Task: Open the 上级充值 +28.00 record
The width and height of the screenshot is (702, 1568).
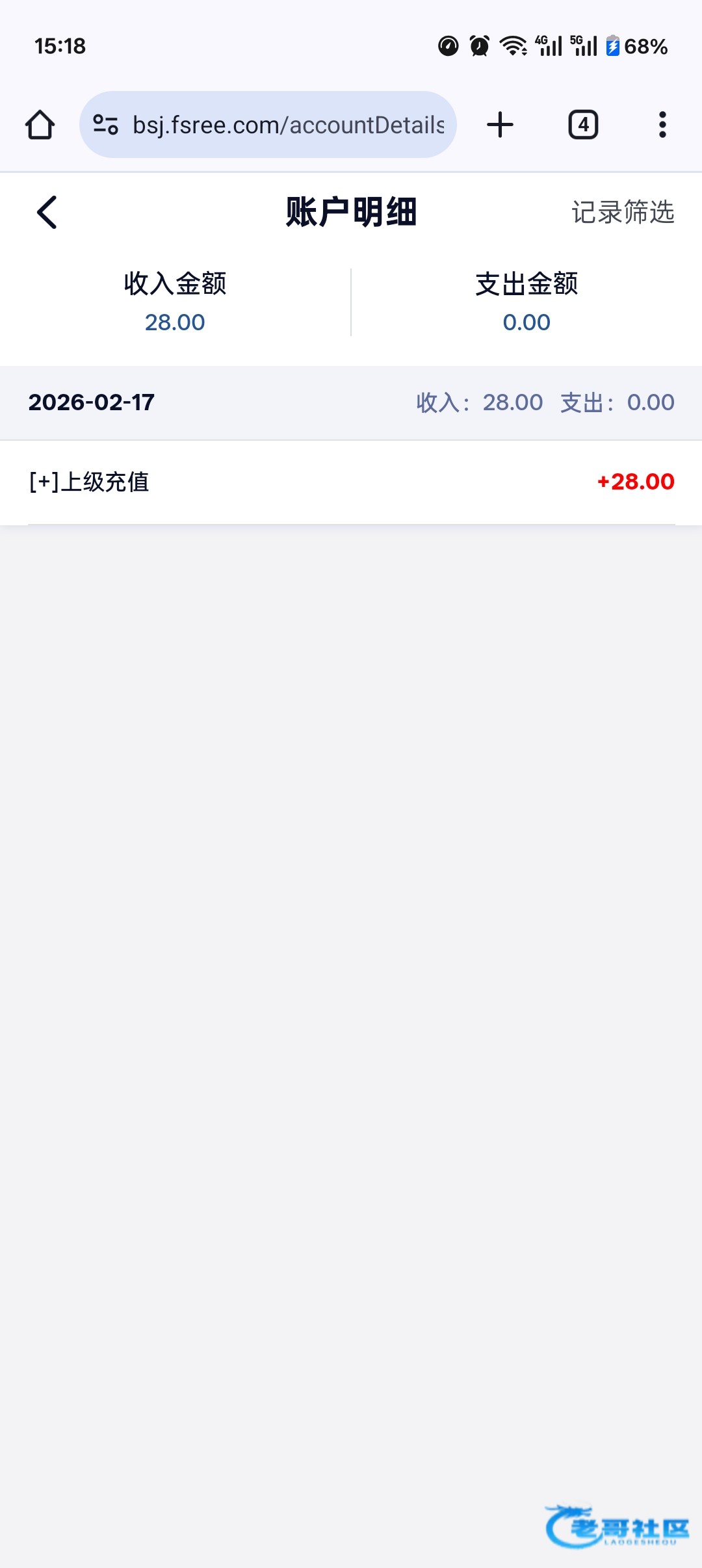Action: [351, 482]
